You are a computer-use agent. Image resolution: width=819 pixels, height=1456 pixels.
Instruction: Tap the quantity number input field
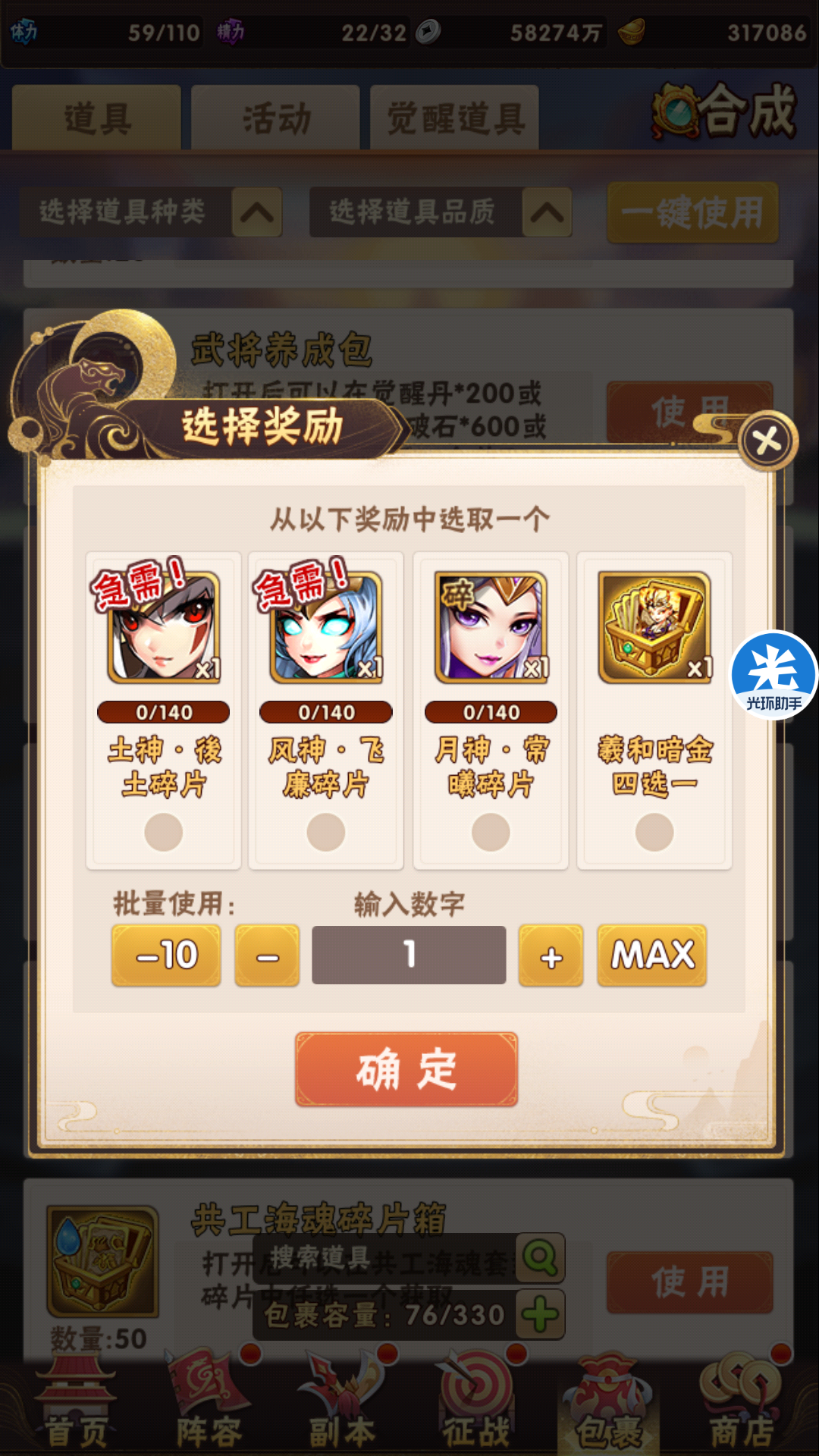pyautogui.click(x=409, y=955)
